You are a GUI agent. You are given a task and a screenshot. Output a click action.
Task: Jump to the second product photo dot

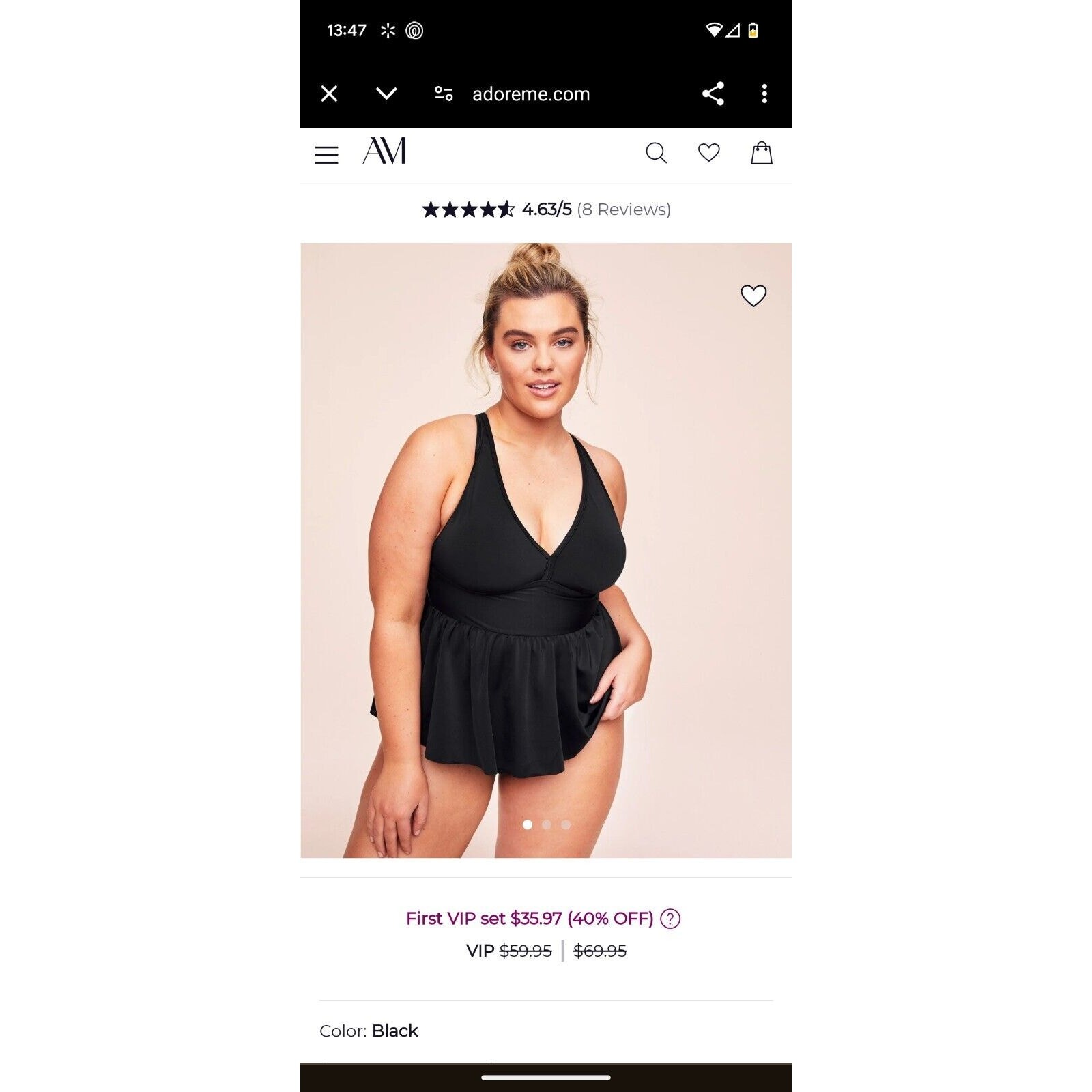click(x=547, y=824)
